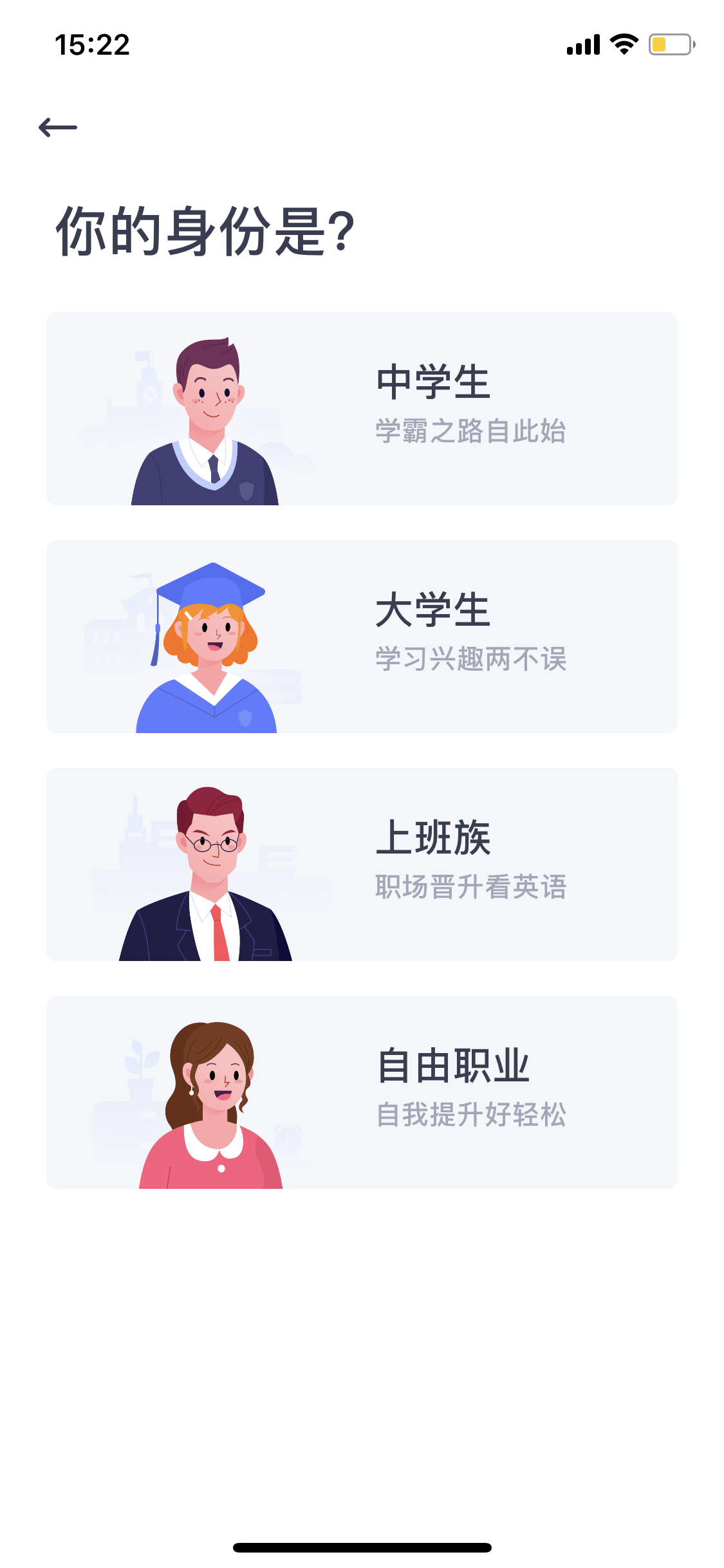
Task: Tap the 自由职业 option
Action: click(362, 1092)
